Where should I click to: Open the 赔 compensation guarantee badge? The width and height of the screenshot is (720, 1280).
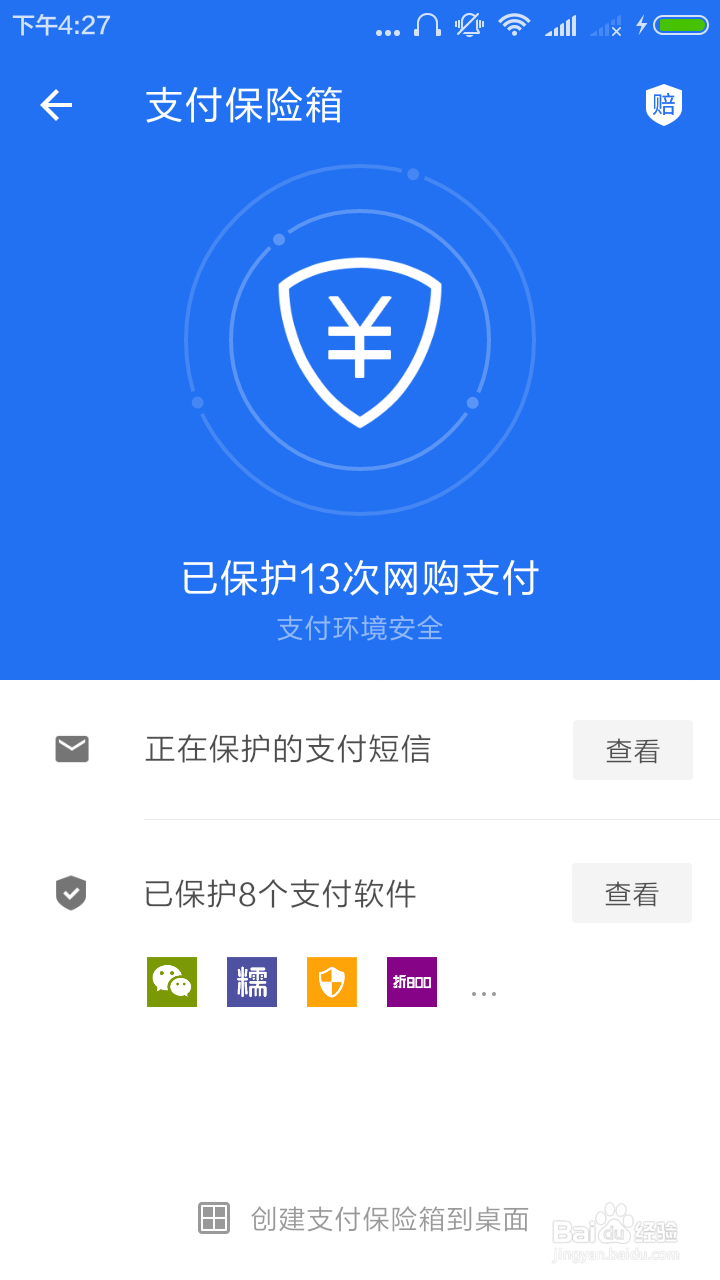coord(663,104)
